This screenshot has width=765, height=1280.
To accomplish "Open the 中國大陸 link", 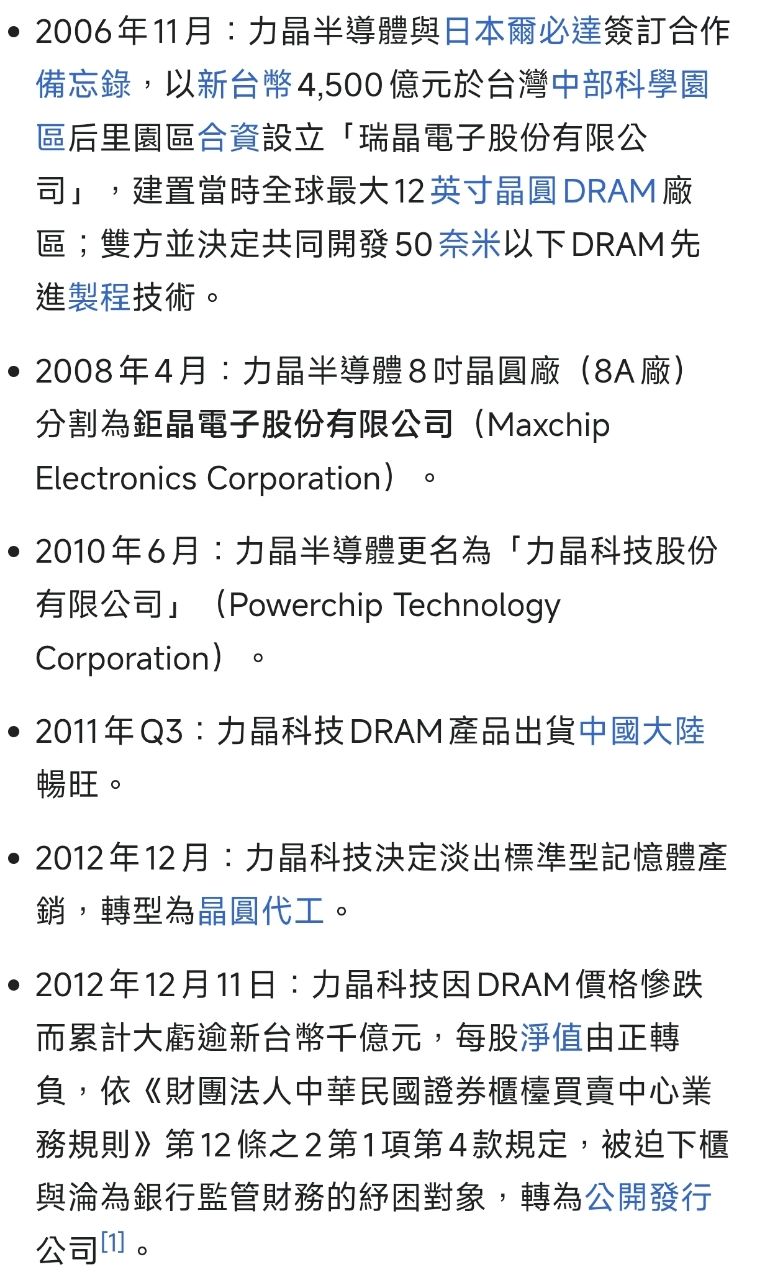I will [641, 731].
